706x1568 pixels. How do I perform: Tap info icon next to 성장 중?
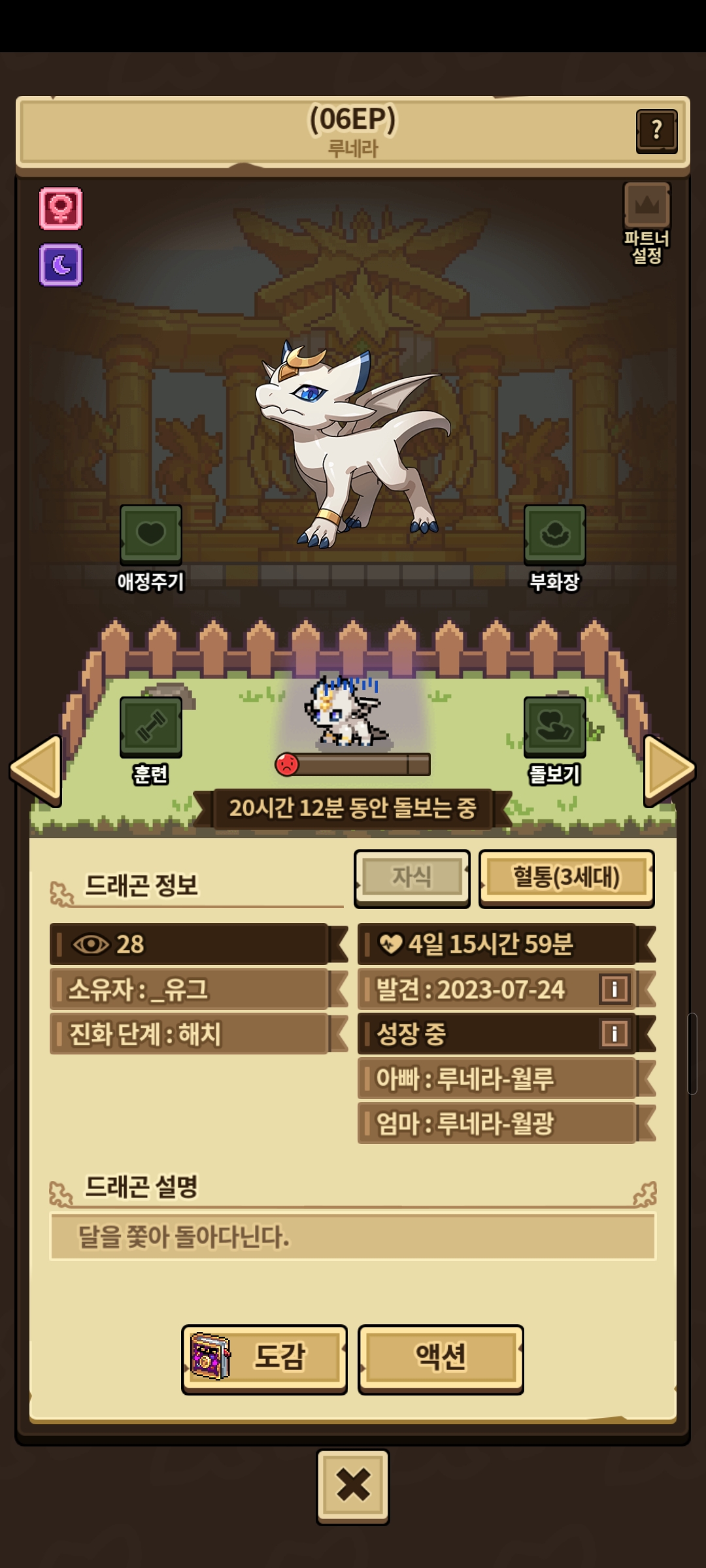pos(614,1034)
